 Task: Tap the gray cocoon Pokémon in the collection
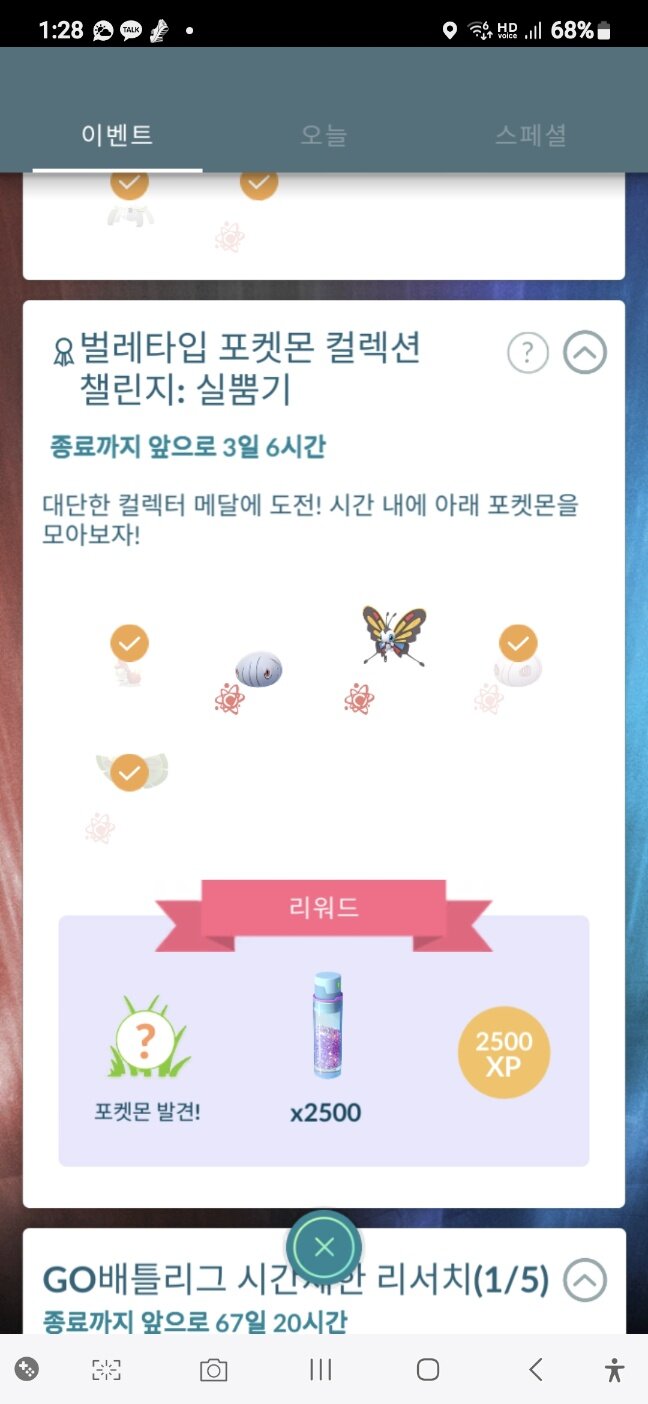[x=259, y=667]
